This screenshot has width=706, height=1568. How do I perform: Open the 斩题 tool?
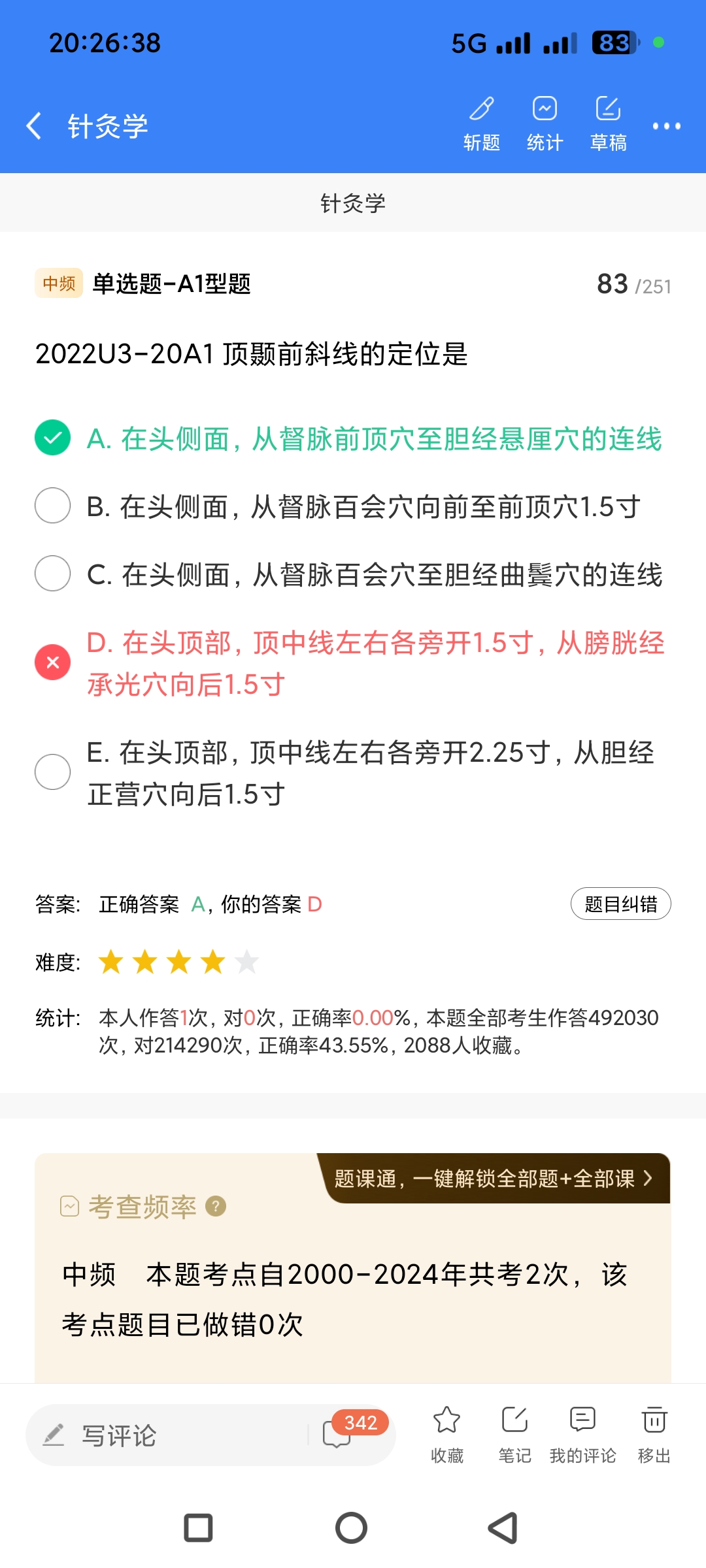tap(482, 124)
